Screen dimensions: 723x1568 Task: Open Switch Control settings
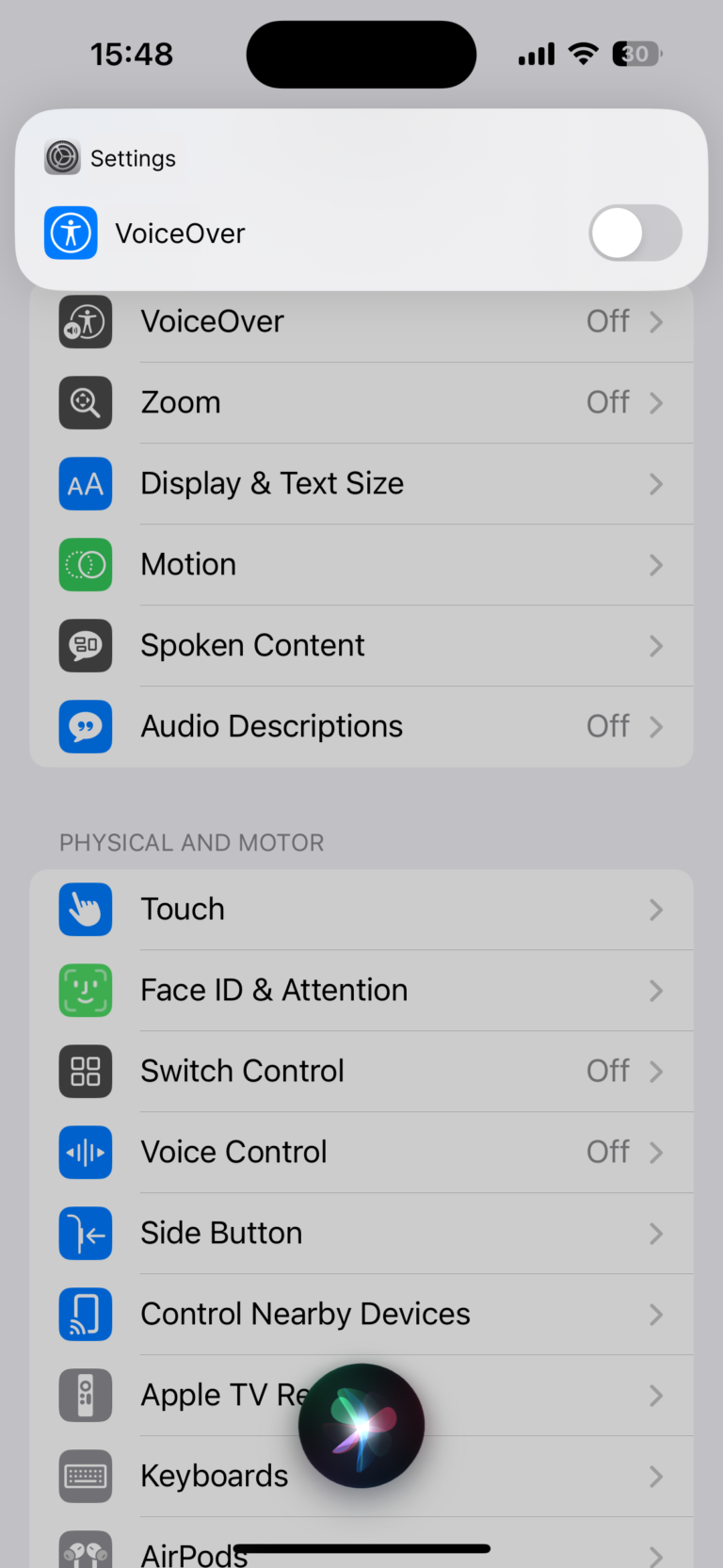[361, 1072]
